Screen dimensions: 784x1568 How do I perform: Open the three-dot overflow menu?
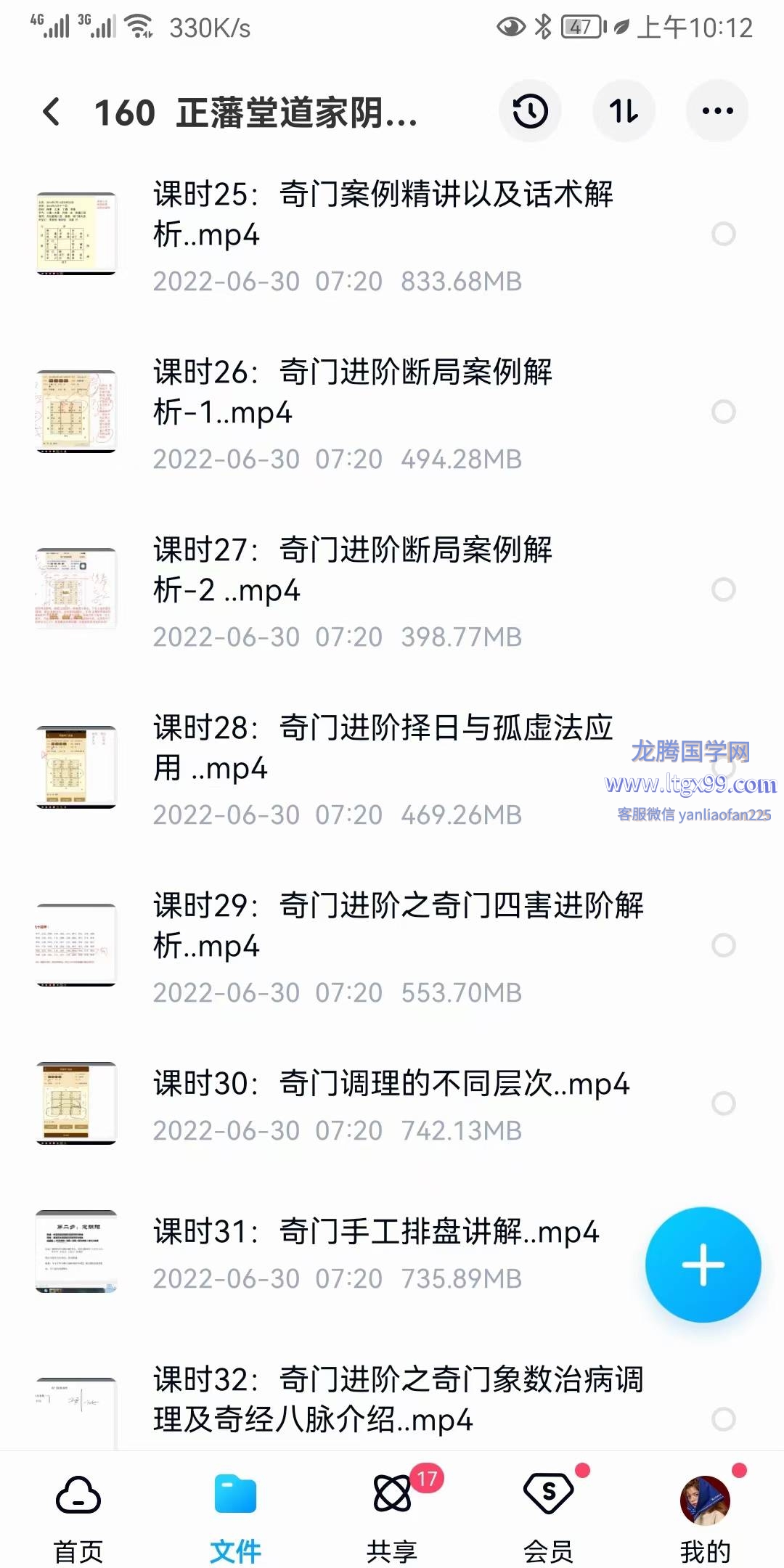click(717, 111)
